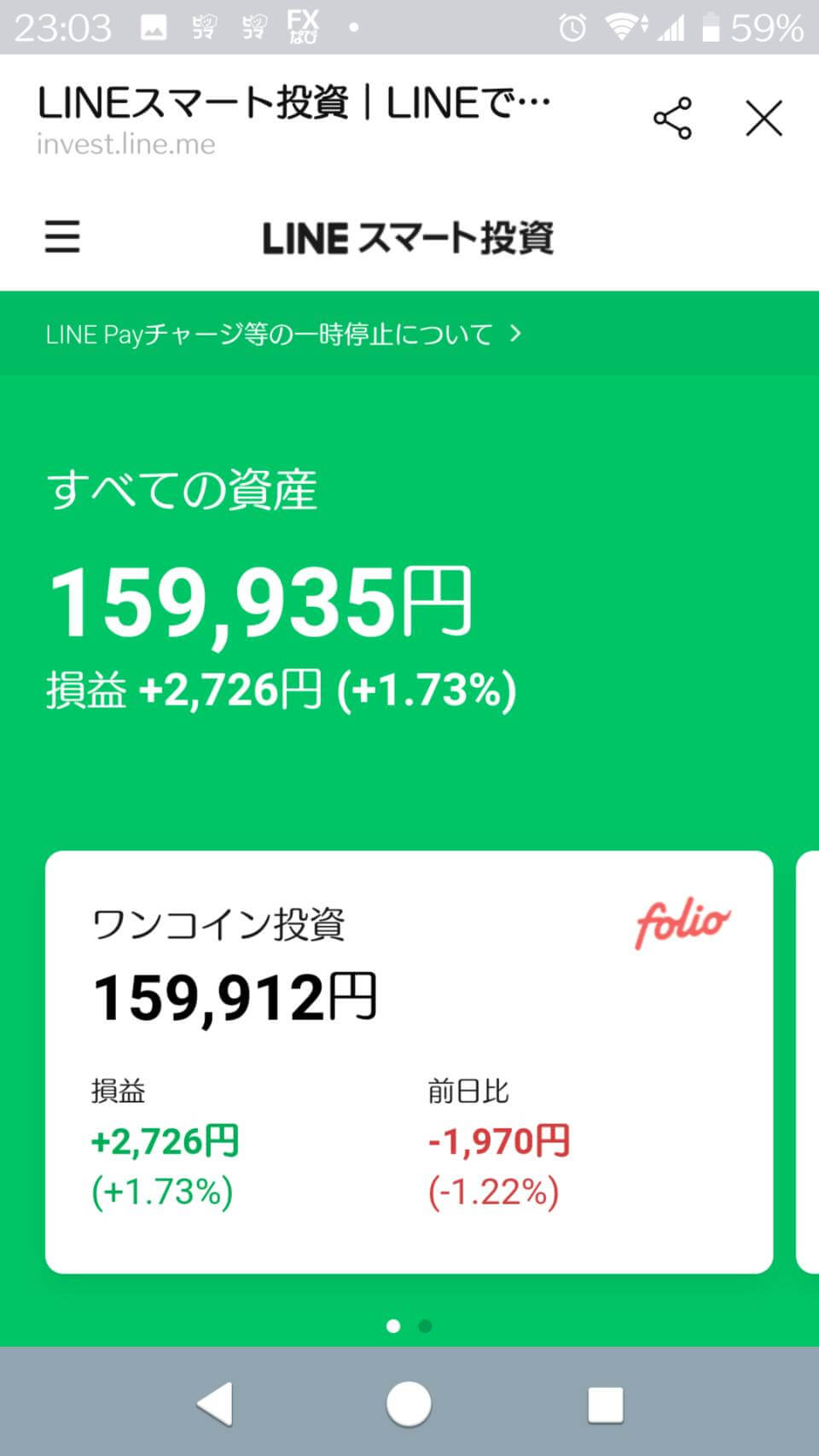Toggle to the second card page dot
Viewport: 819px width, 1456px height.
[x=425, y=1326]
